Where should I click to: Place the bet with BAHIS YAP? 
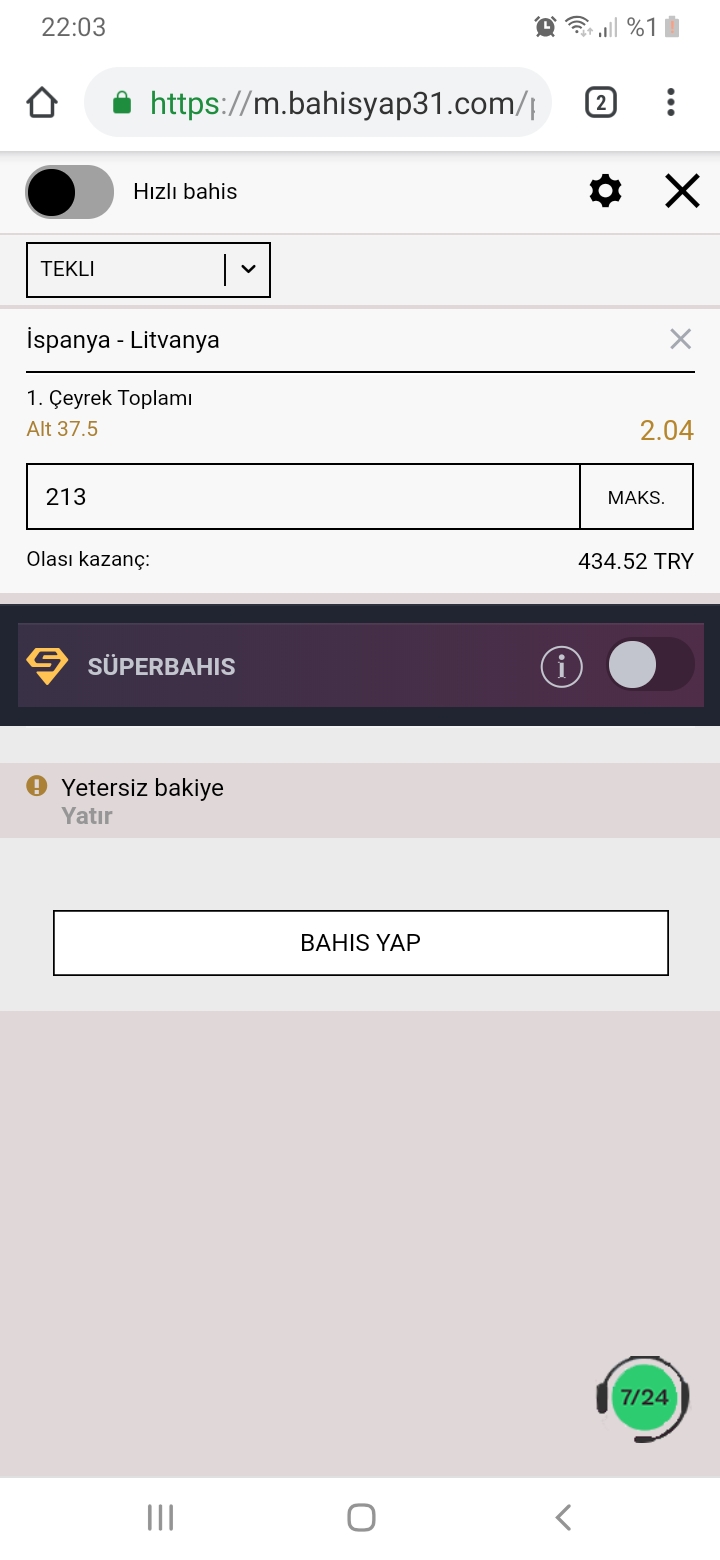coord(360,943)
